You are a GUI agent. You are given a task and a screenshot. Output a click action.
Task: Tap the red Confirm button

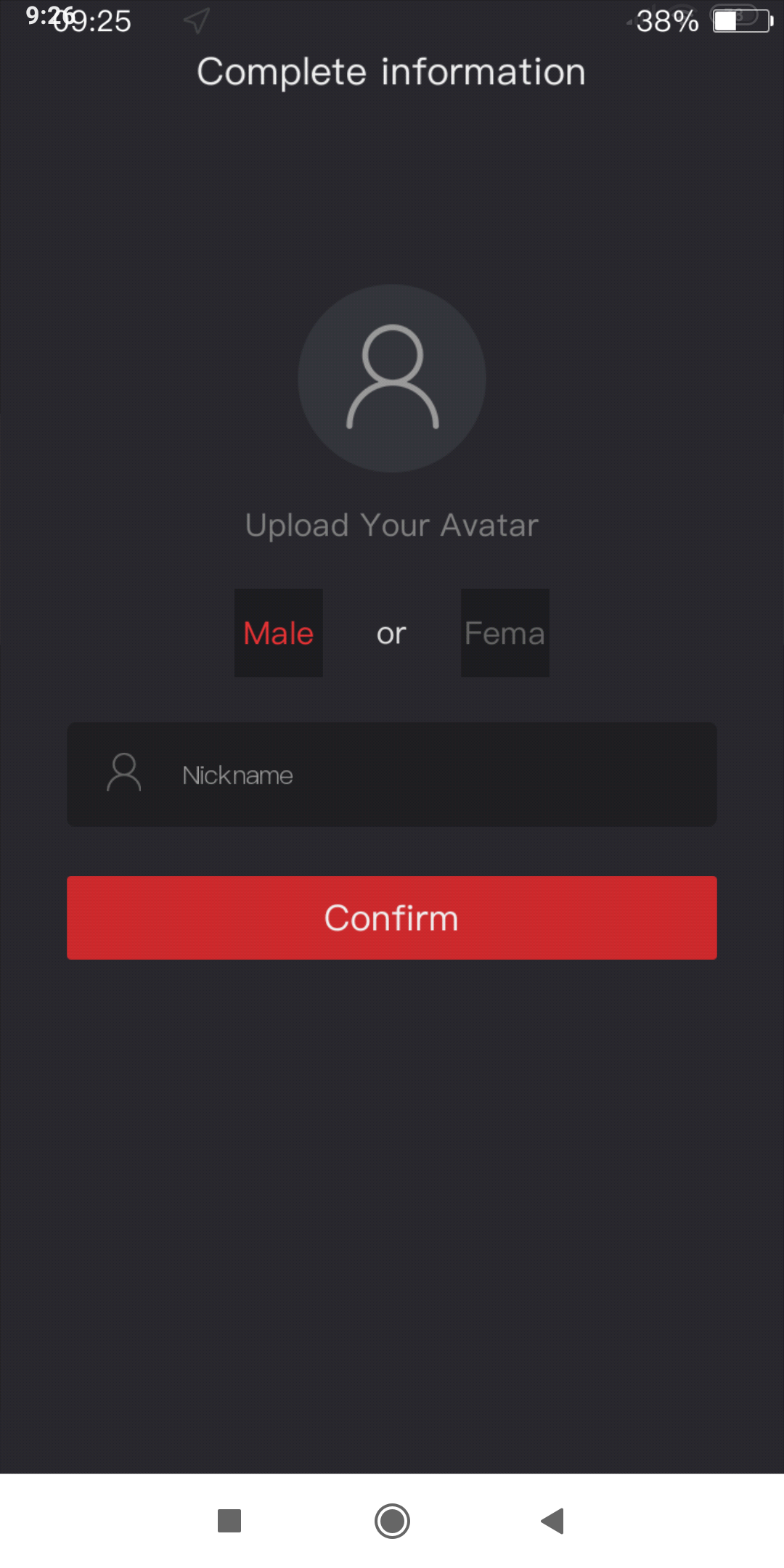(392, 918)
